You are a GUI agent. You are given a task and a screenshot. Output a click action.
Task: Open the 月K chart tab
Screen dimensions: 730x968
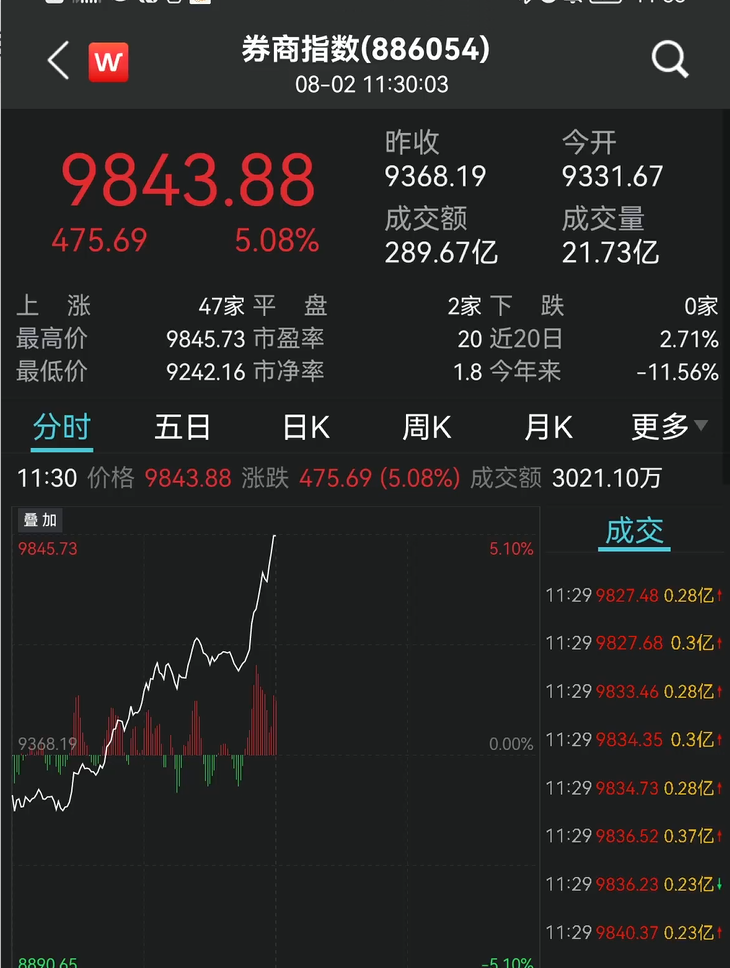(x=546, y=426)
